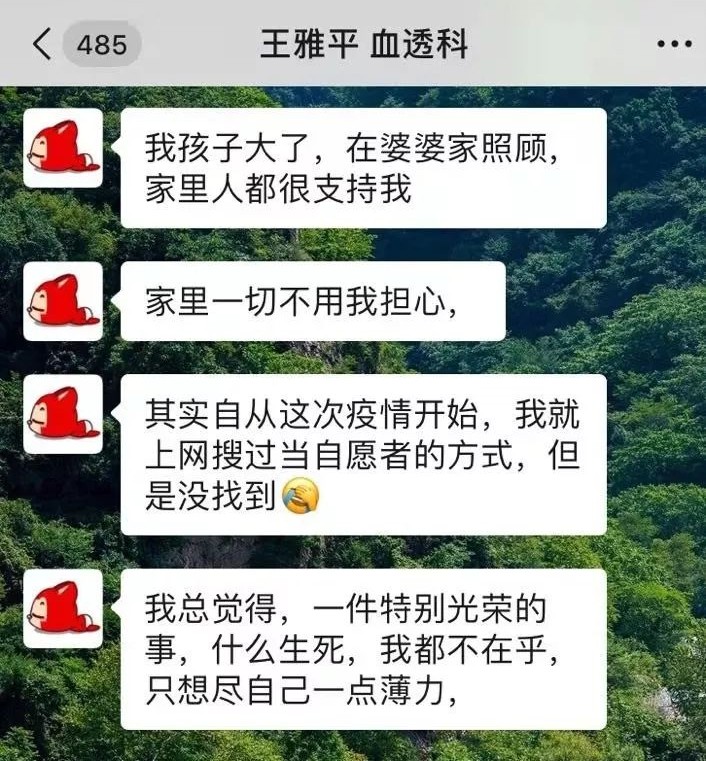The width and height of the screenshot is (706, 761).
Task: Open avatar next to '我总觉得' message
Action: [63, 608]
